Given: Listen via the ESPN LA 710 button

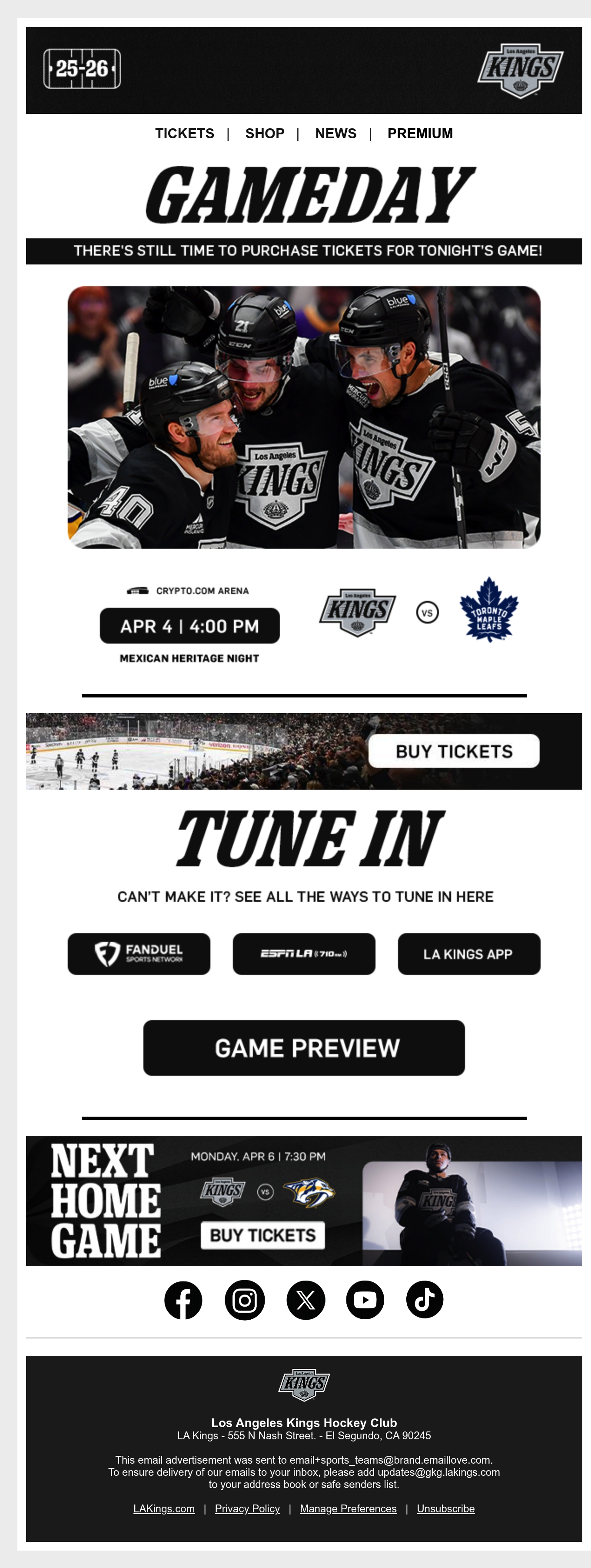Looking at the screenshot, I should click(304, 954).
